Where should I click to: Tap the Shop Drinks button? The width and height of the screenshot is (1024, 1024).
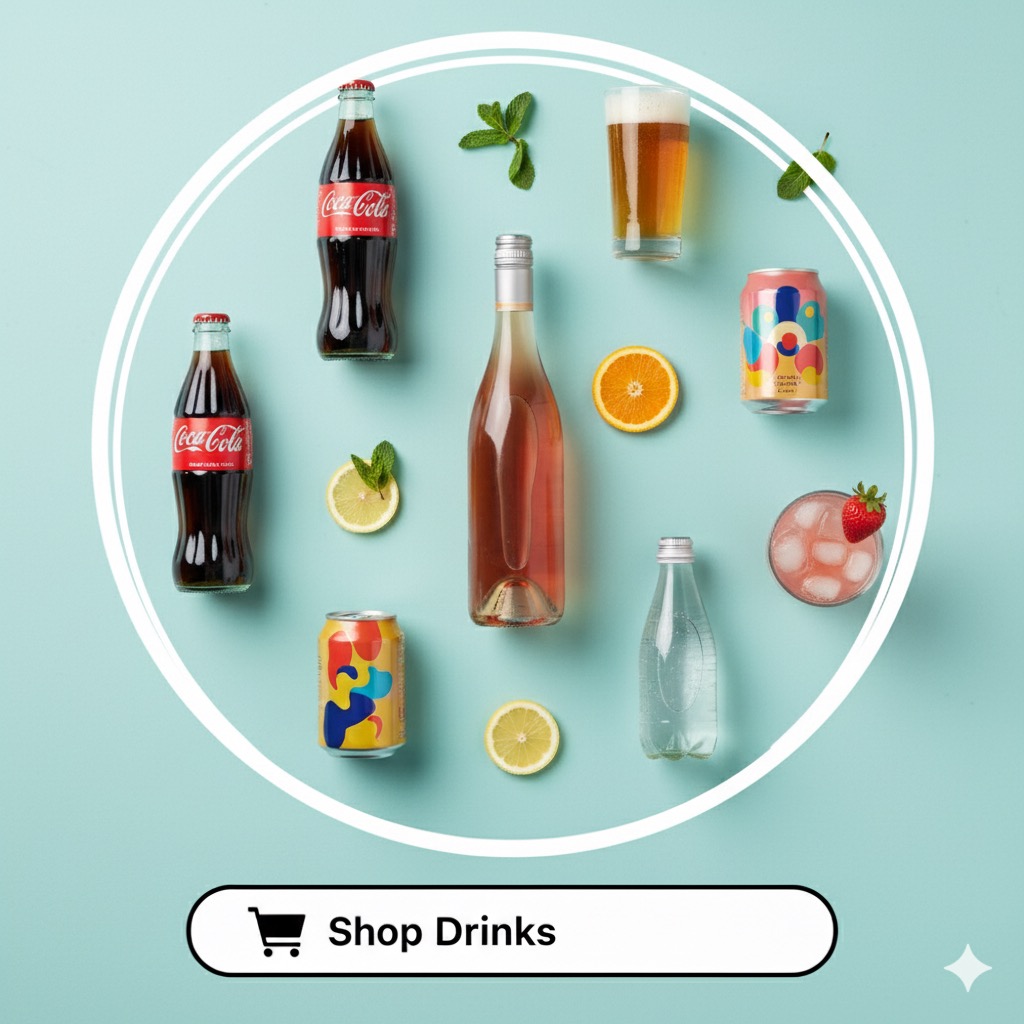511,931
